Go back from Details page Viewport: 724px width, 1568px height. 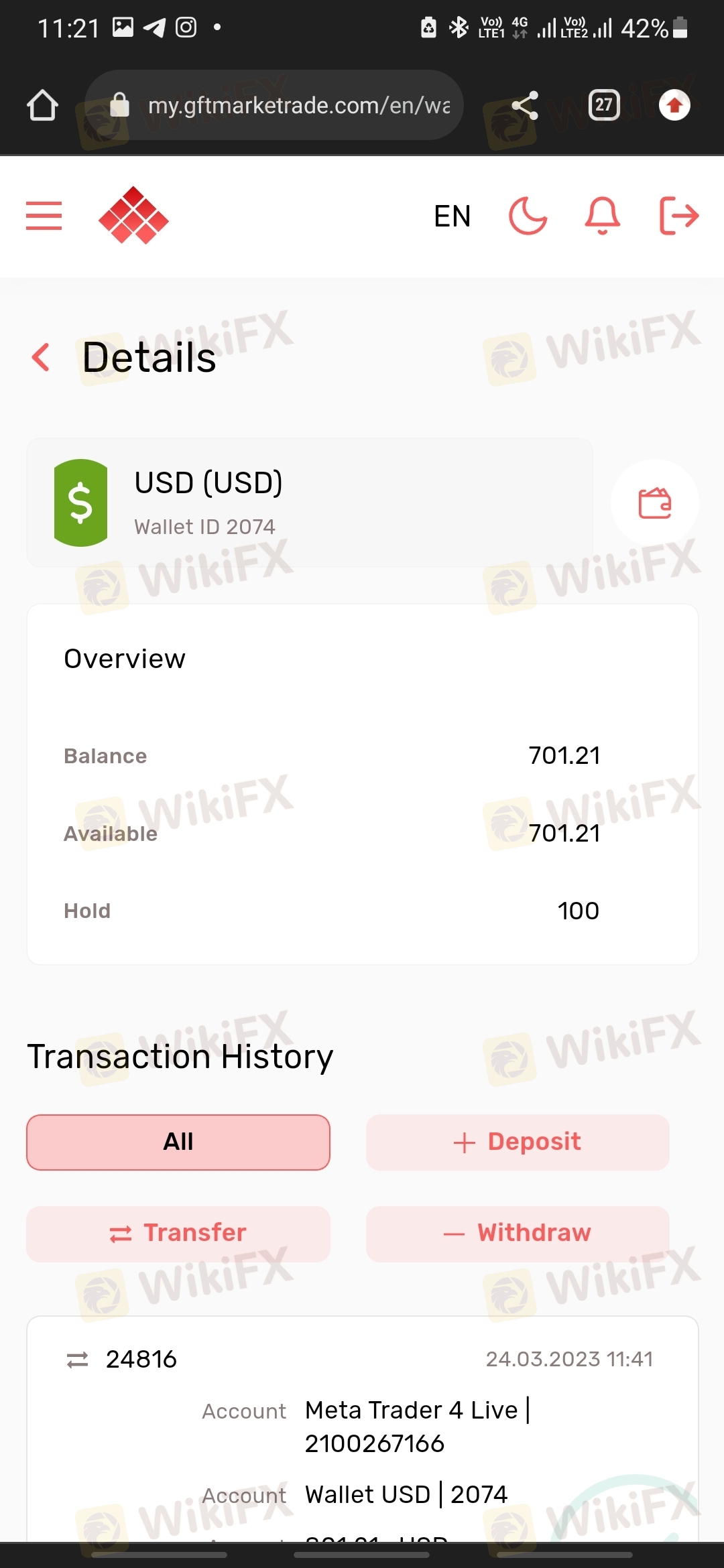coord(41,357)
